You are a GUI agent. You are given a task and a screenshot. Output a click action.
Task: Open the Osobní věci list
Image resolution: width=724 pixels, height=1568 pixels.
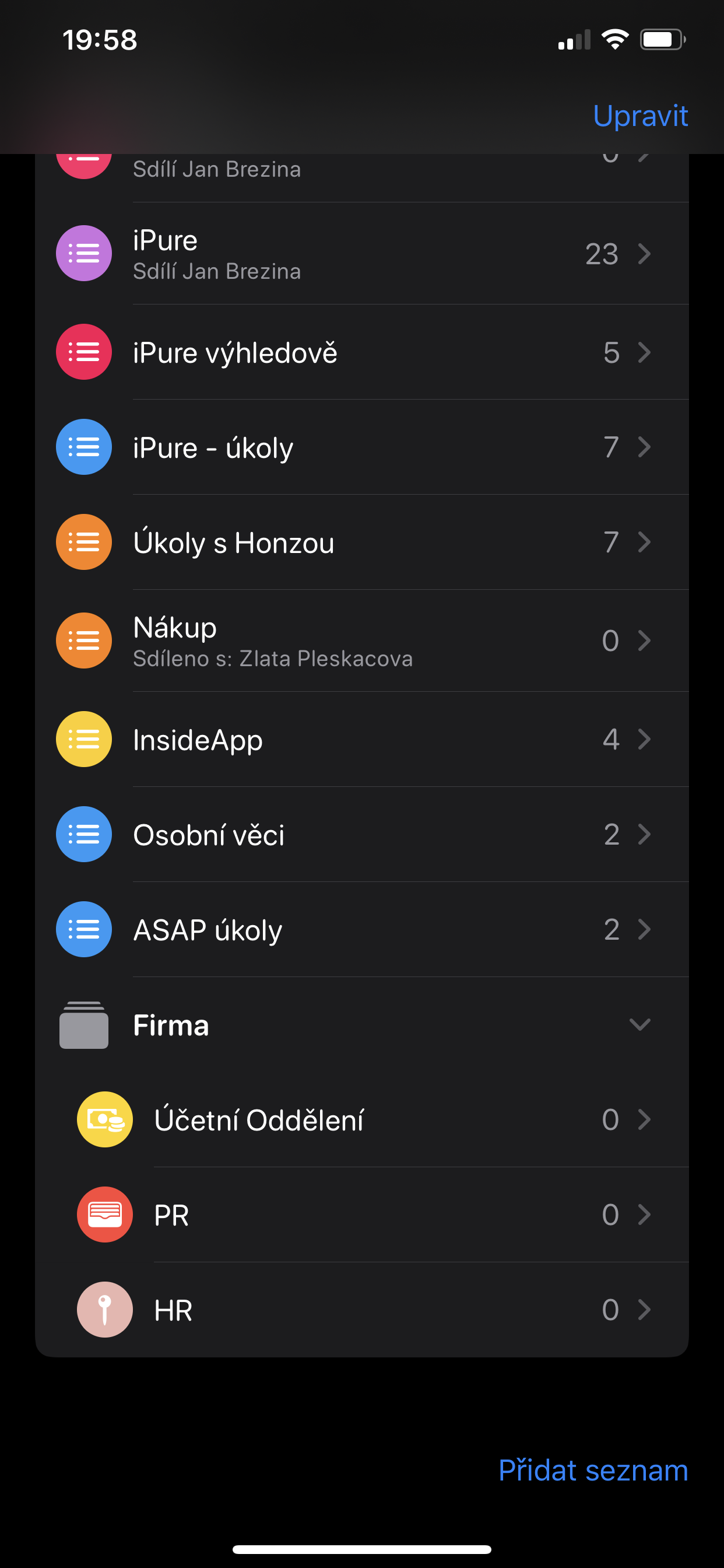tap(361, 835)
